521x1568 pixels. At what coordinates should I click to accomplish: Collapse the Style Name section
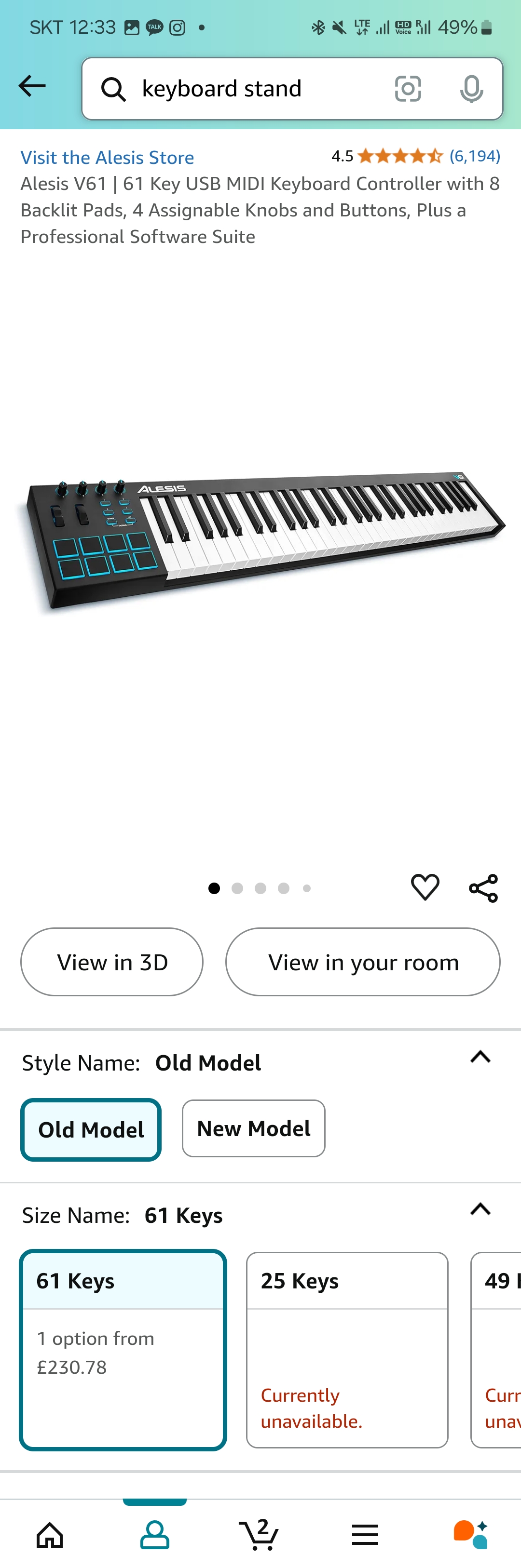tap(480, 1057)
